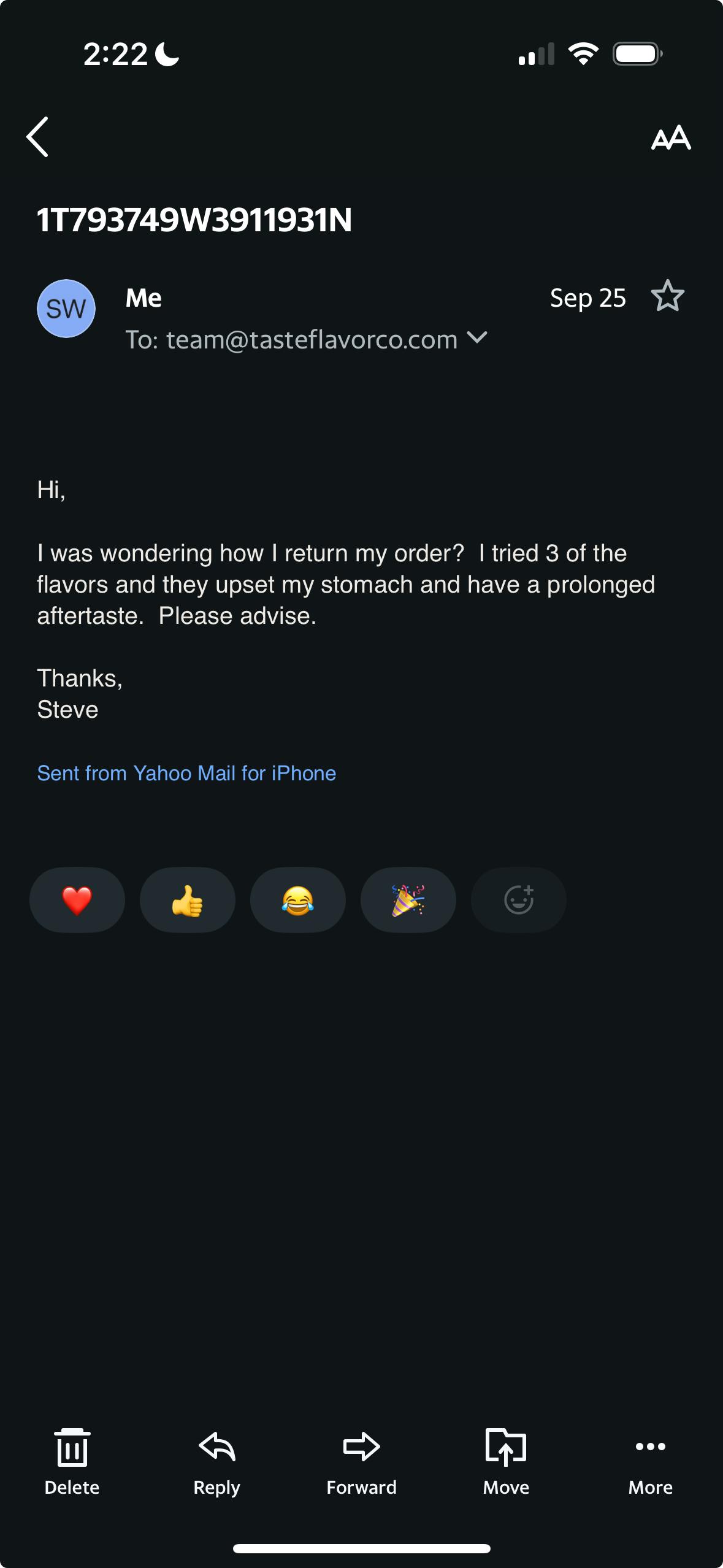This screenshot has height=1568, width=723.
Task: Delete this email
Action: click(x=72, y=1460)
